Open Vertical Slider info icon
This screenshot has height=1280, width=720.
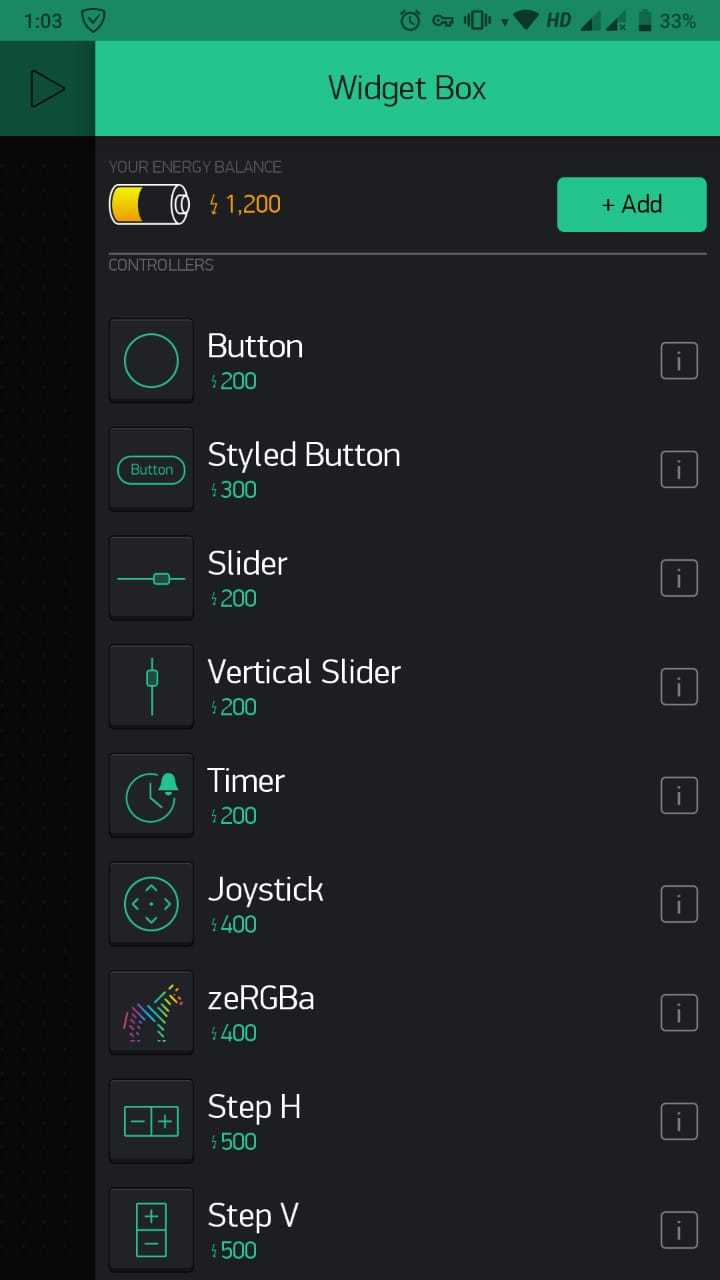[679, 687]
